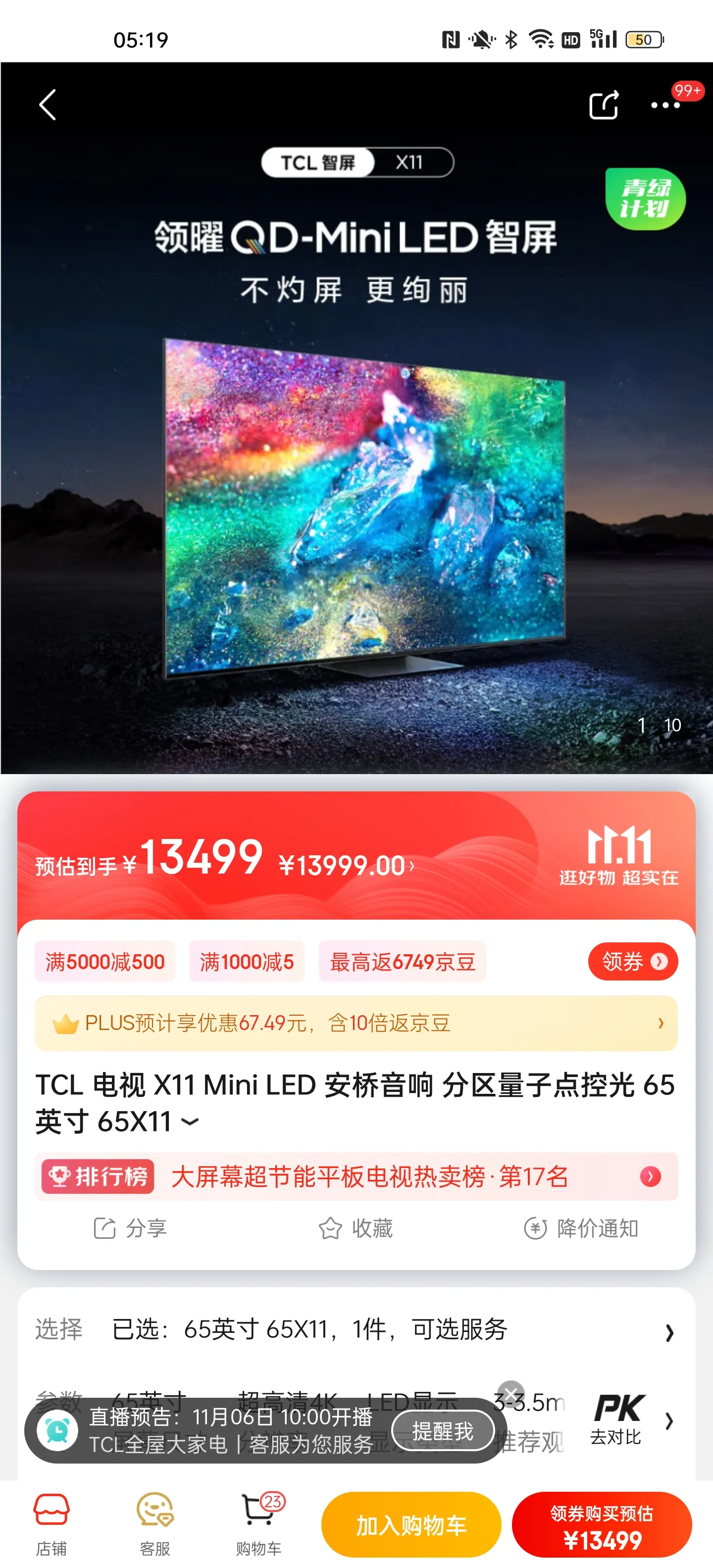
Task: Open the 店铺 store page
Action: [51, 1523]
